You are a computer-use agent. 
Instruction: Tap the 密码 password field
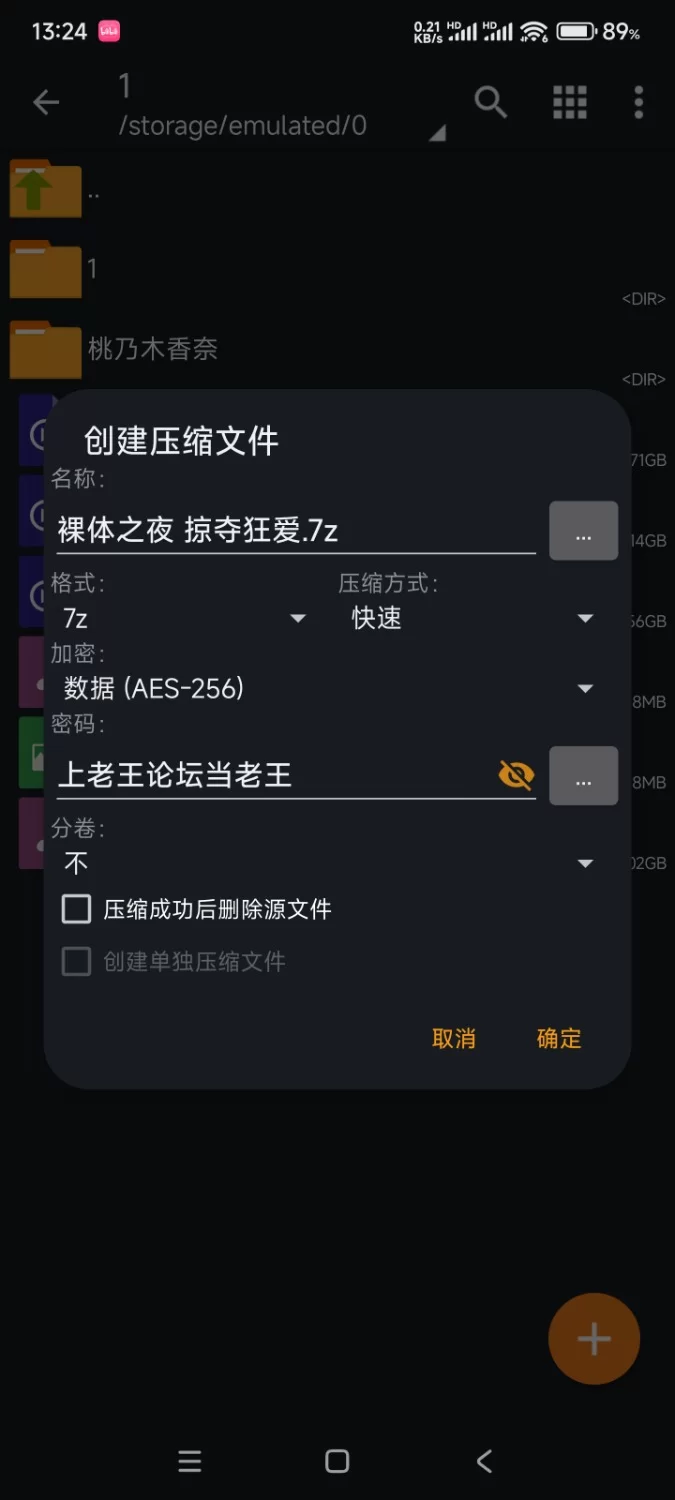pos(275,775)
